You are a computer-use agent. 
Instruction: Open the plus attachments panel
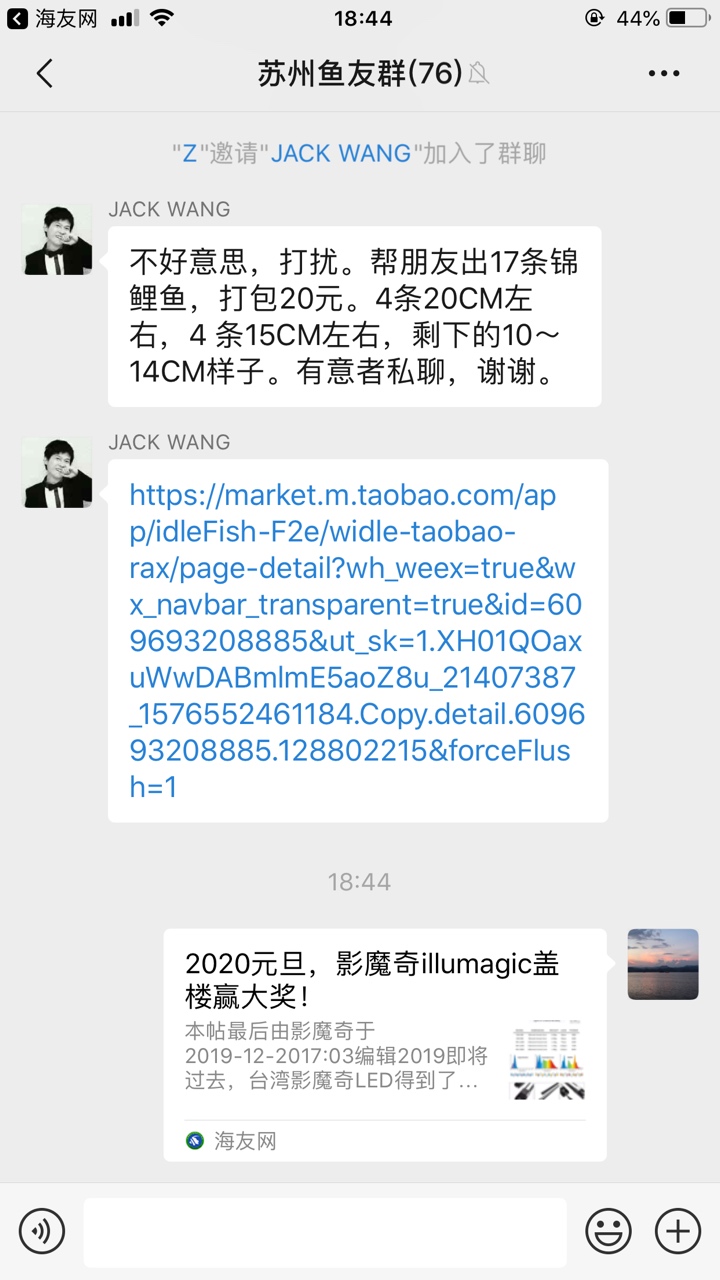[677, 1230]
